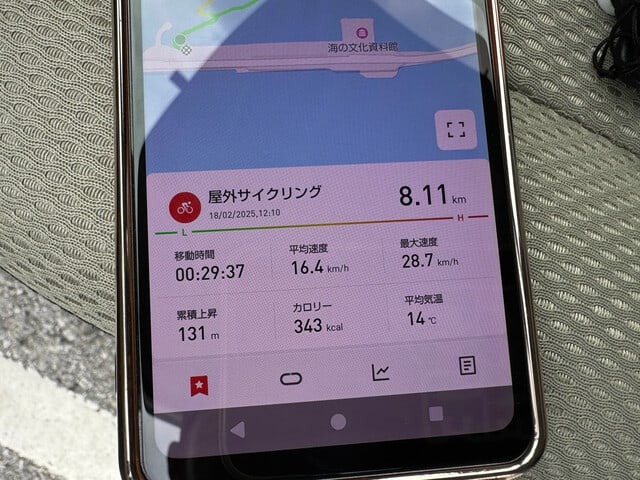Screen dimensions: 640x480
Task: Open the recent apps view
Action: (x=435, y=414)
